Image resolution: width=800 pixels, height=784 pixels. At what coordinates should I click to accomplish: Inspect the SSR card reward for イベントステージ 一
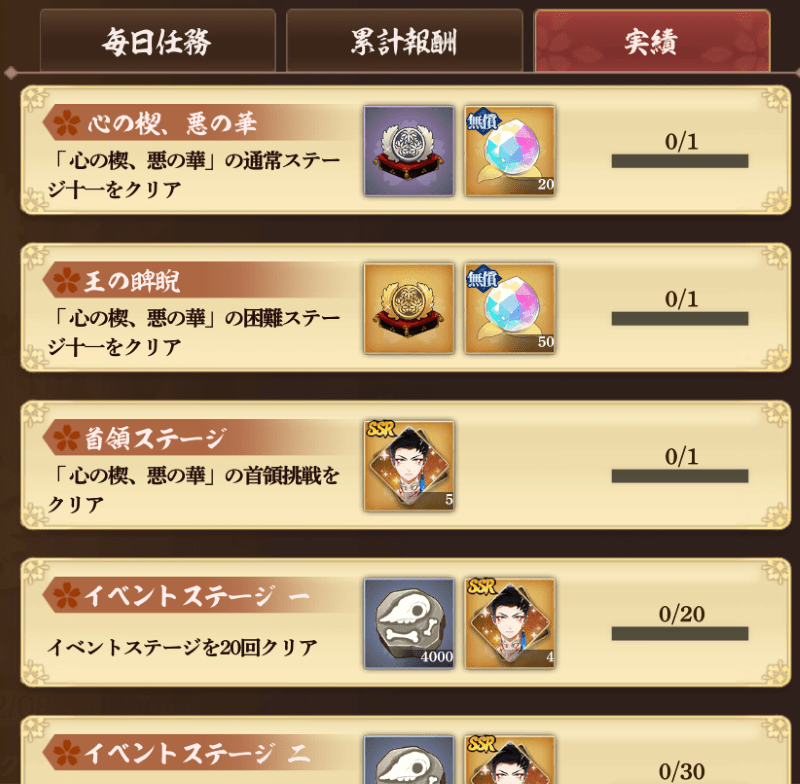(509, 622)
